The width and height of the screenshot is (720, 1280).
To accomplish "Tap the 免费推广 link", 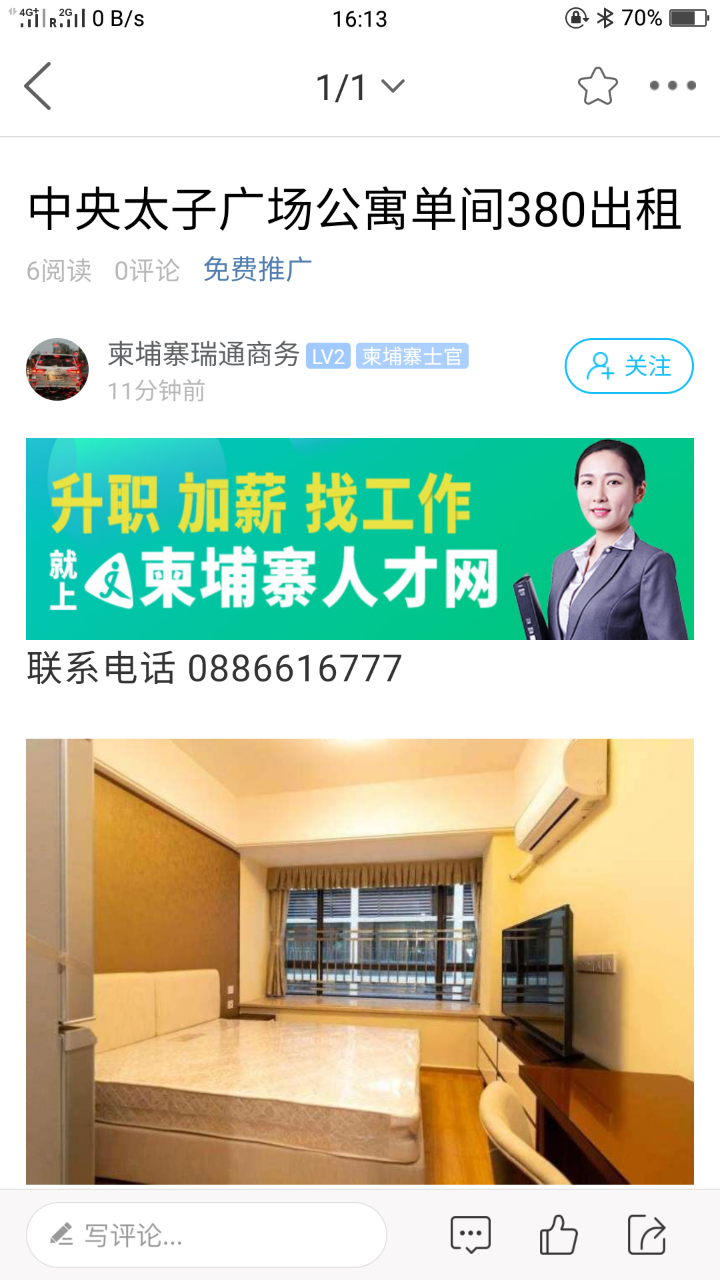I will (257, 269).
